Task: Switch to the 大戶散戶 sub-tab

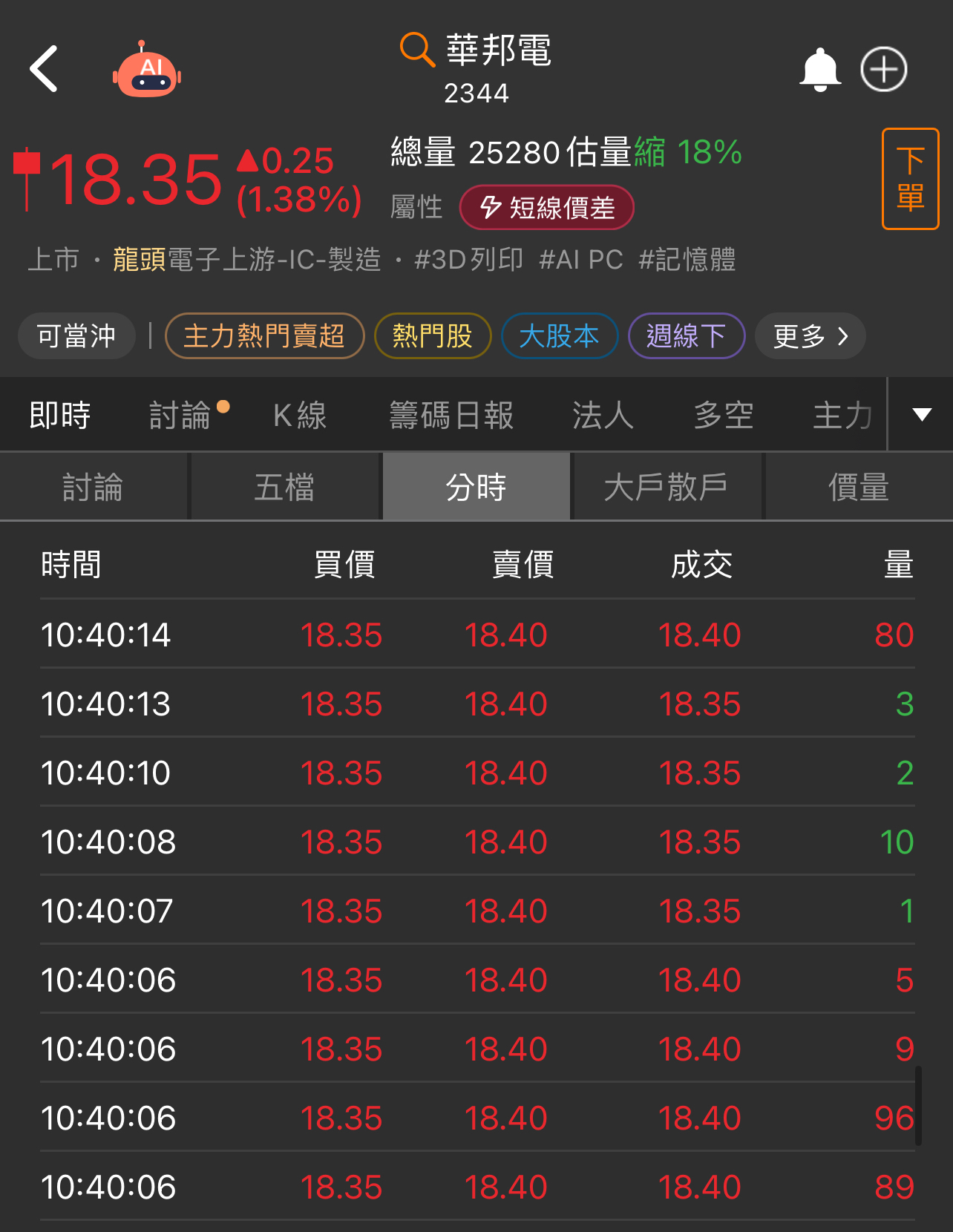Action: (667, 487)
